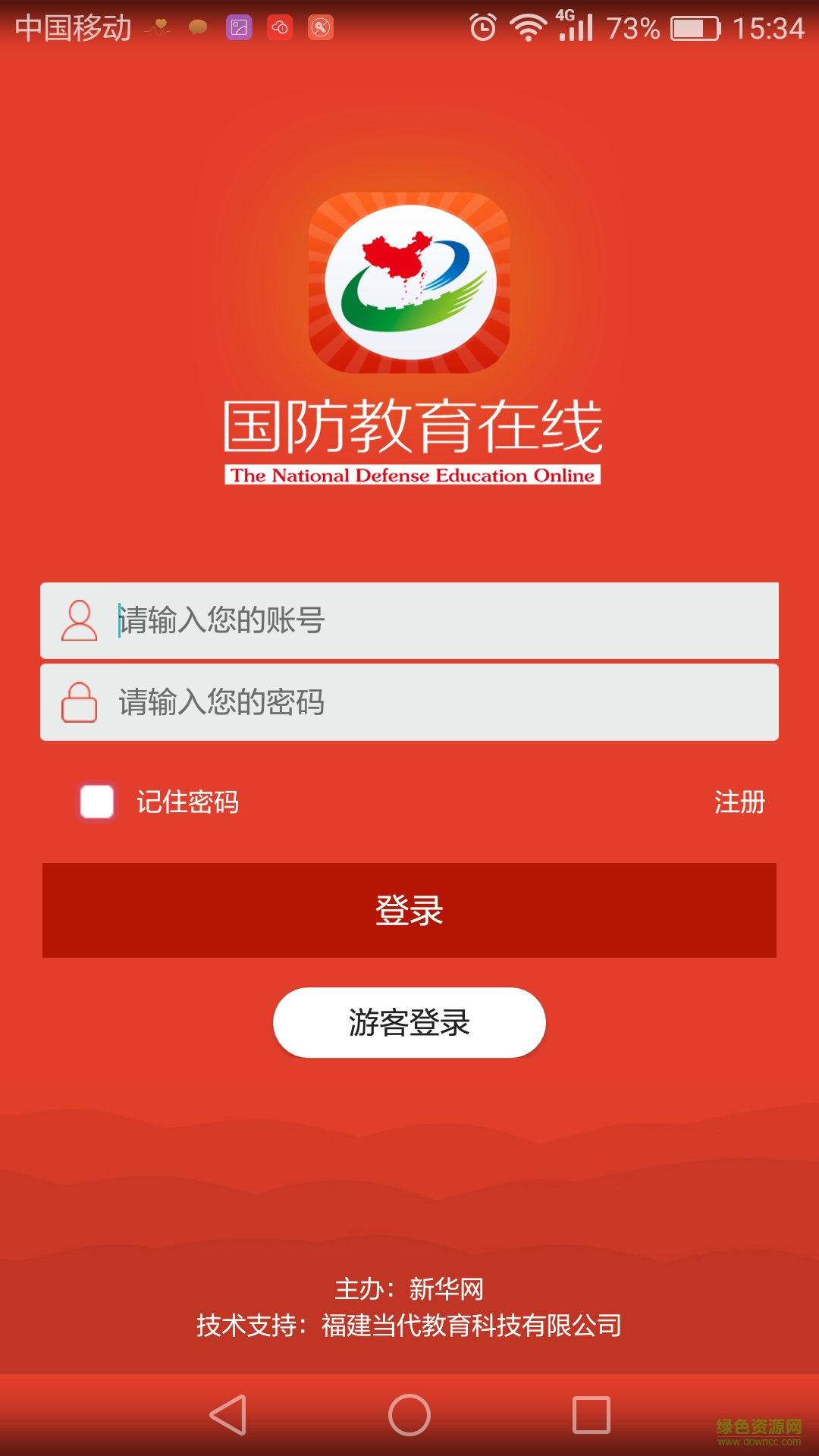Screen dimensions: 819x1456
Task: Tap the lock icon in the password field
Action: point(78,701)
